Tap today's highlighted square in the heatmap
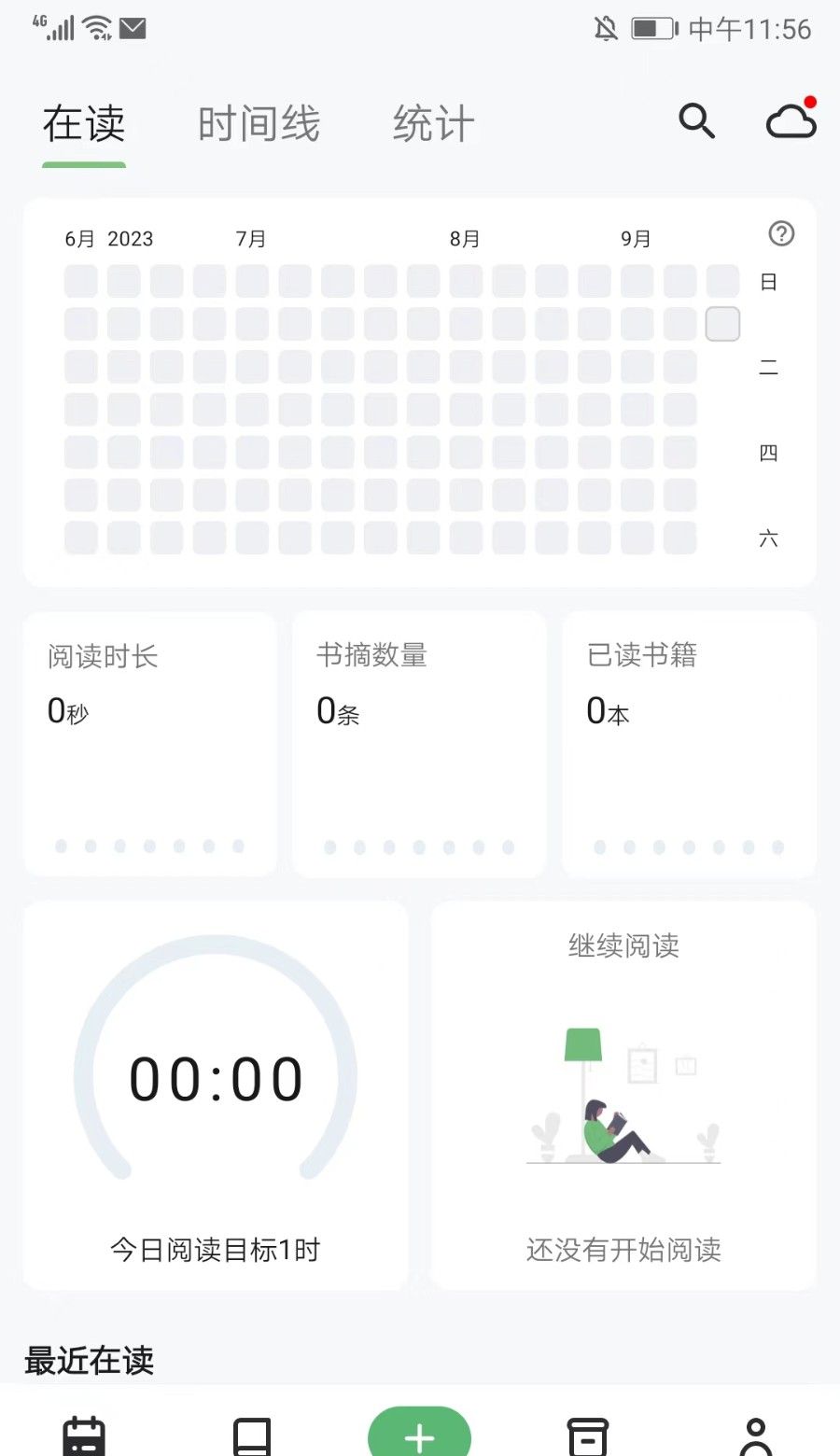 (722, 324)
